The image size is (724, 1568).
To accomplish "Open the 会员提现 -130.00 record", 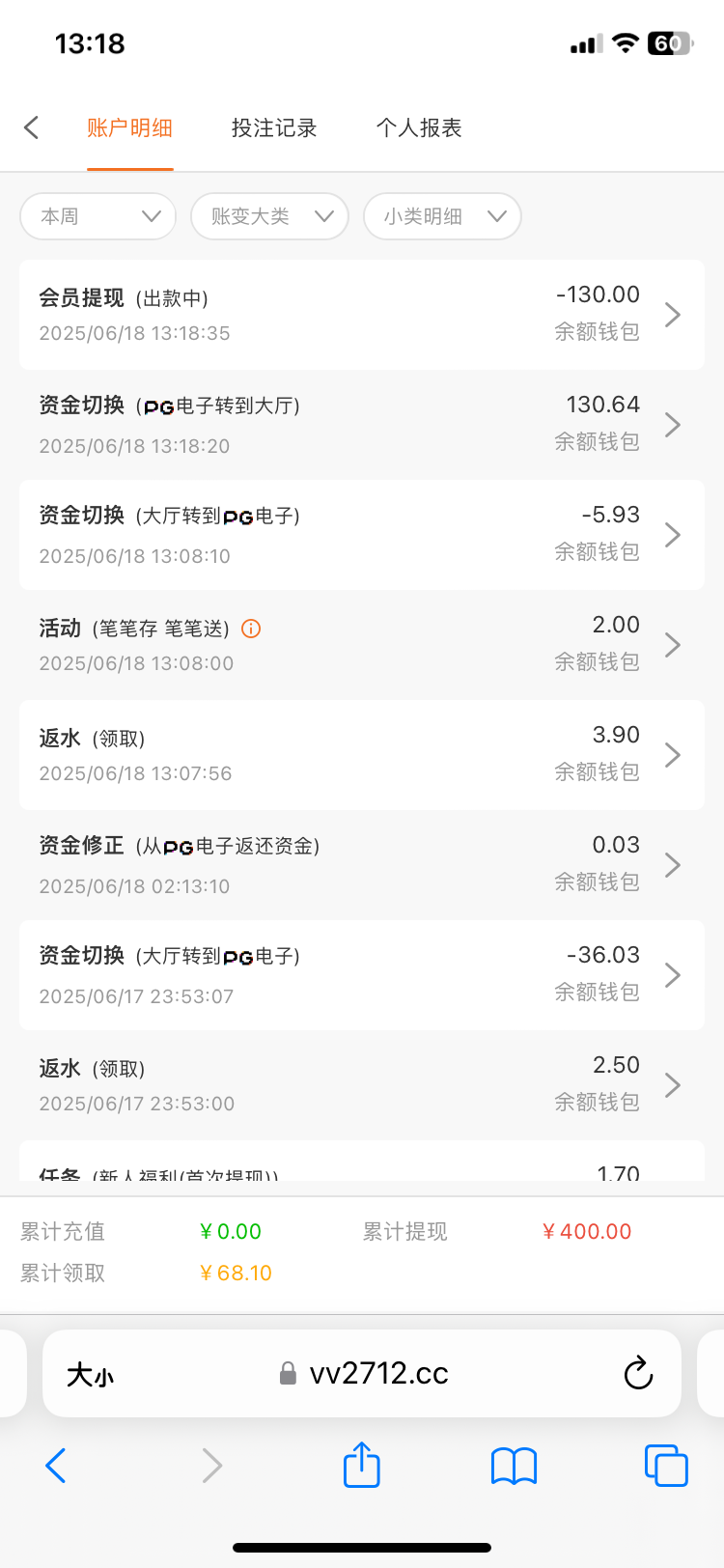I will (361, 315).
